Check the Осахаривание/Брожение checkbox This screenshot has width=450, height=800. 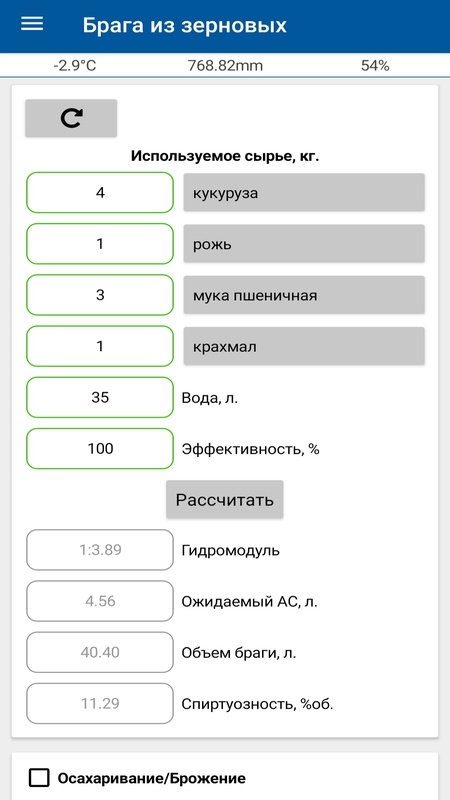click(39, 778)
